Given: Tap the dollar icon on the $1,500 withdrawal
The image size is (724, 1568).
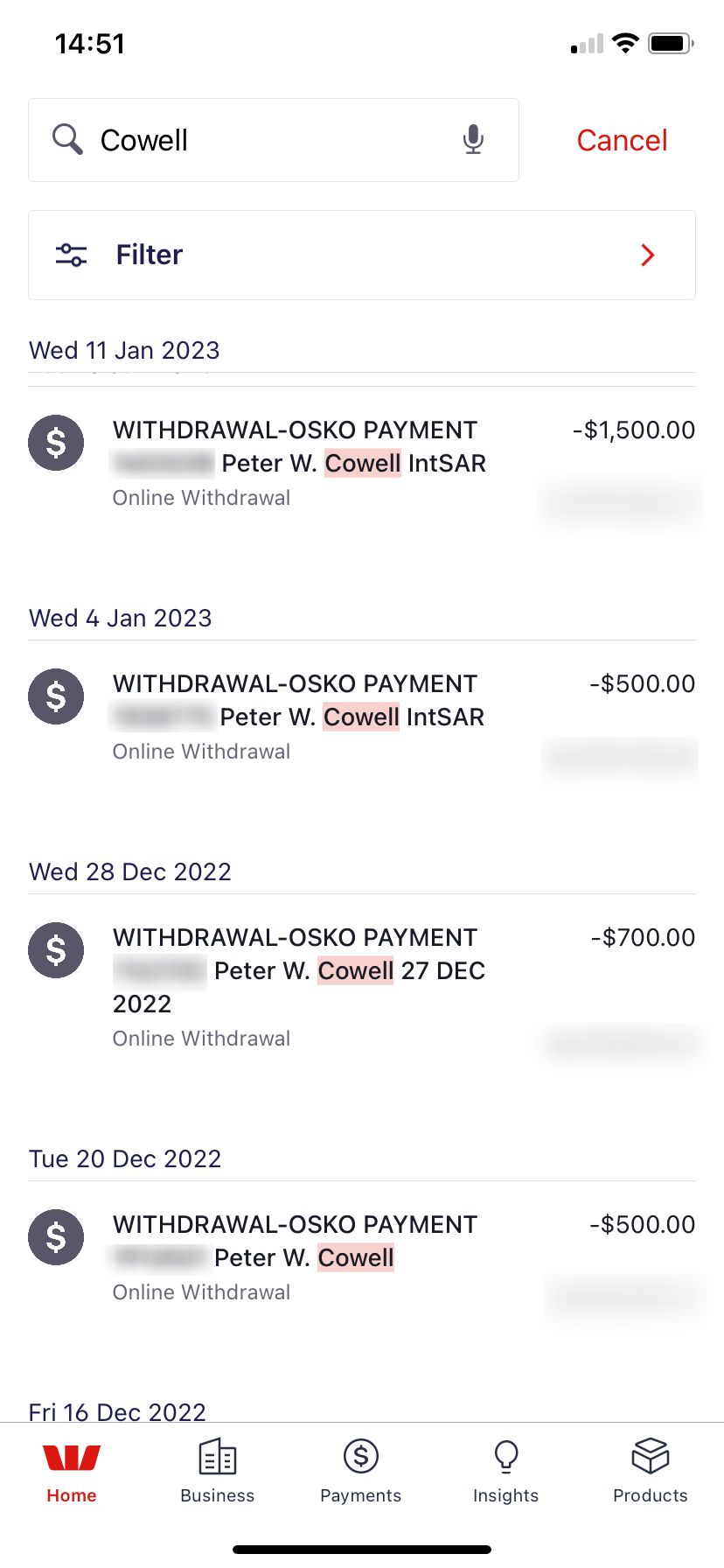Looking at the screenshot, I should [x=56, y=444].
